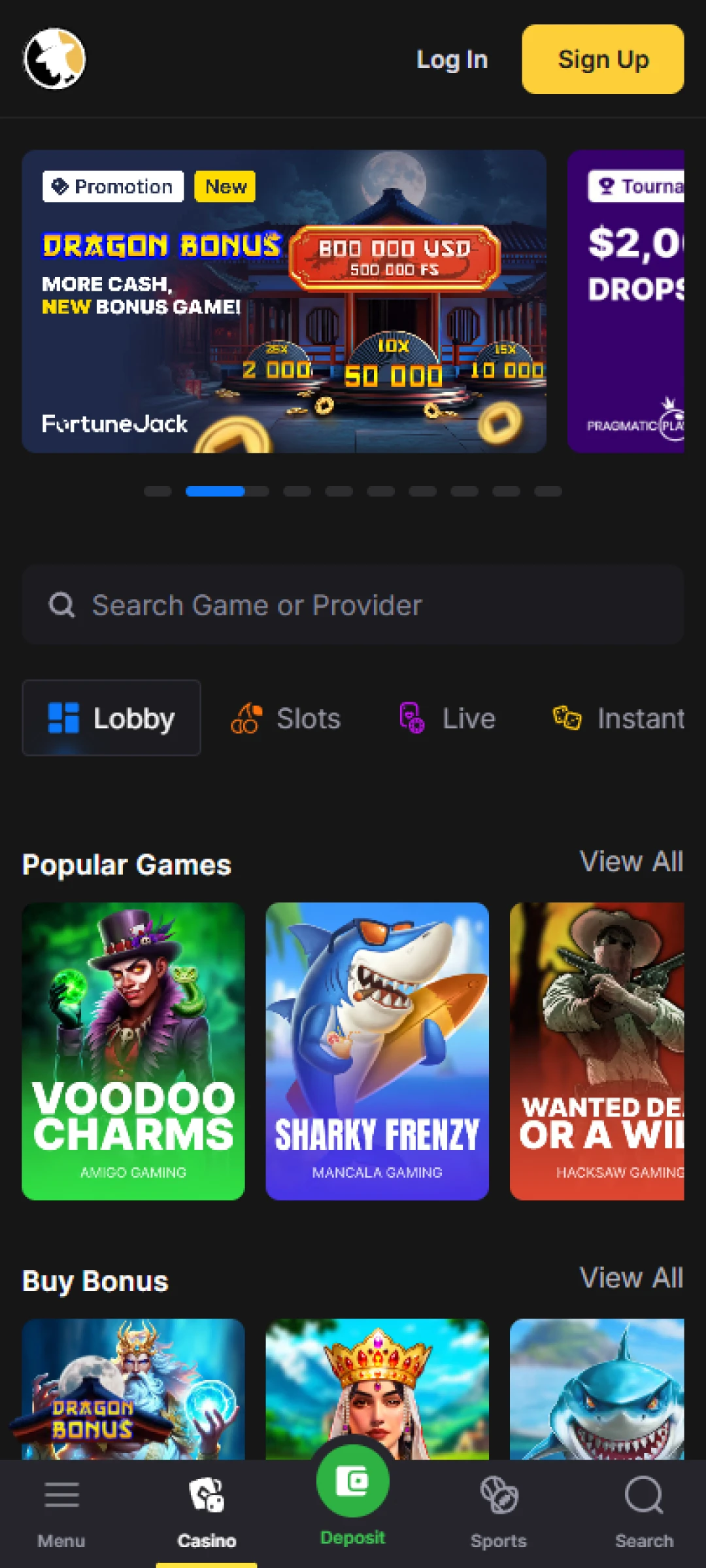Image resolution: width=706 pixels, height=1568 pixels.
Task: Open the Pragmatic Play tournament banner
Action: tap(626, 301)
